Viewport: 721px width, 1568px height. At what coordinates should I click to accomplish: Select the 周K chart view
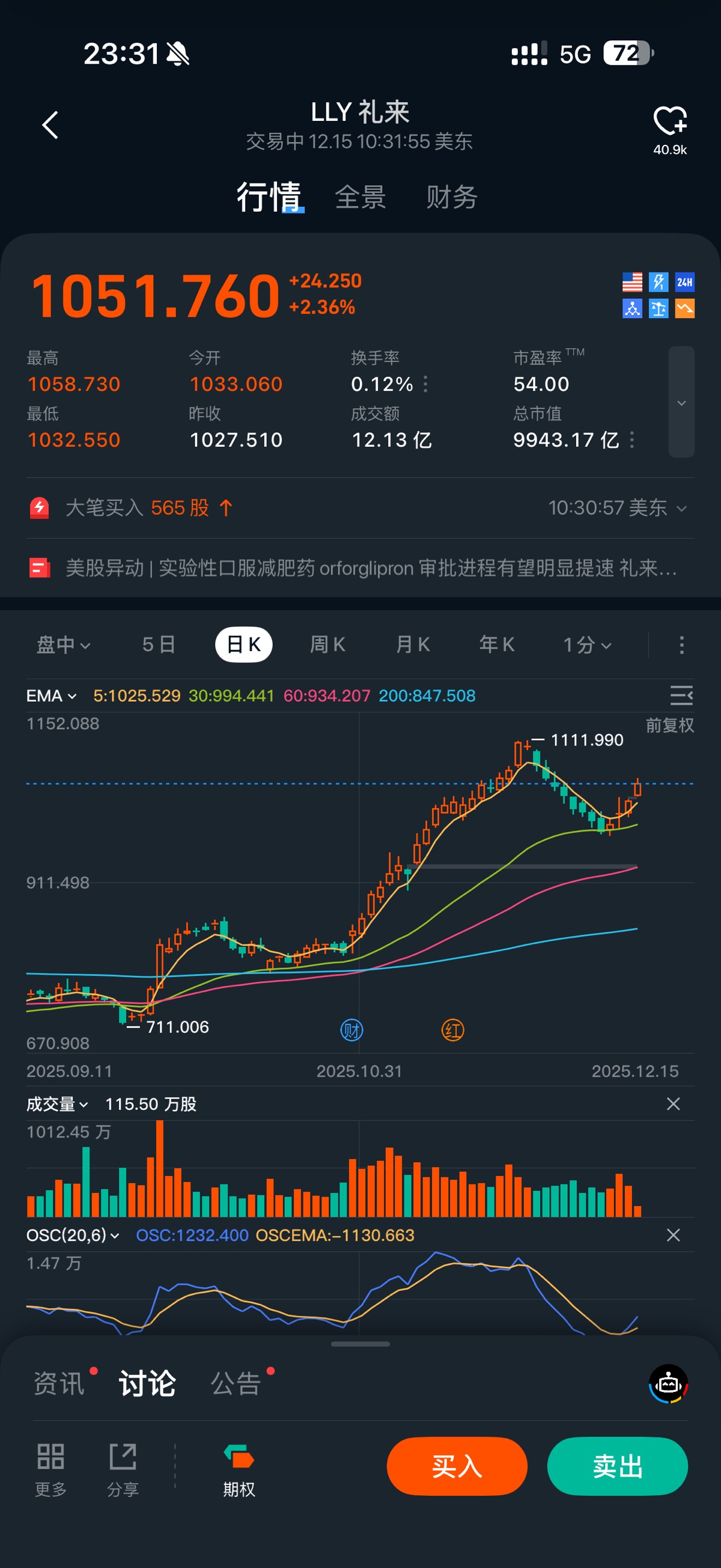[x=327, y=645]
